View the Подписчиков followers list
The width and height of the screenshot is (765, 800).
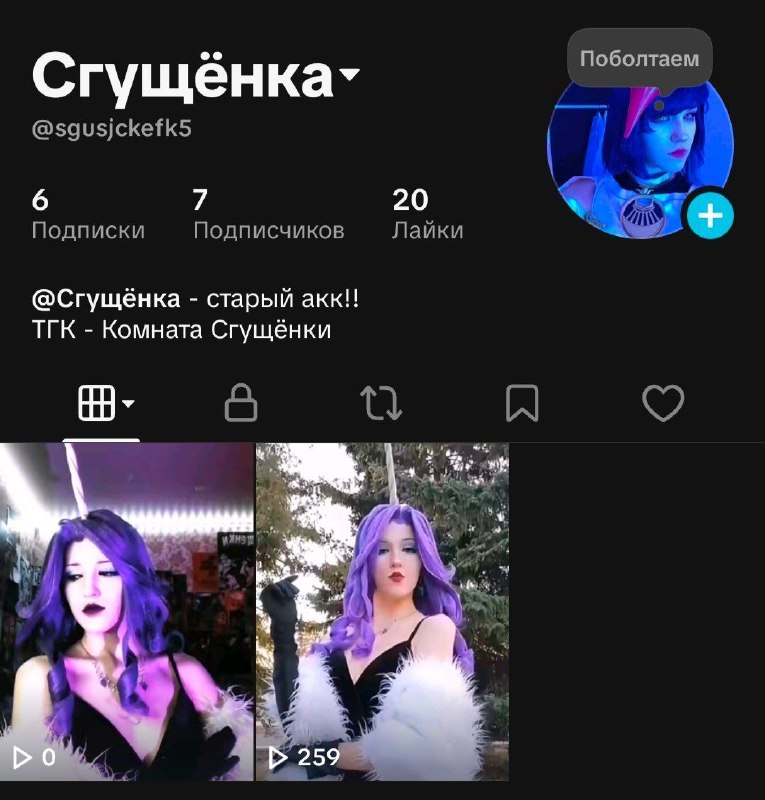click(268, 214)
